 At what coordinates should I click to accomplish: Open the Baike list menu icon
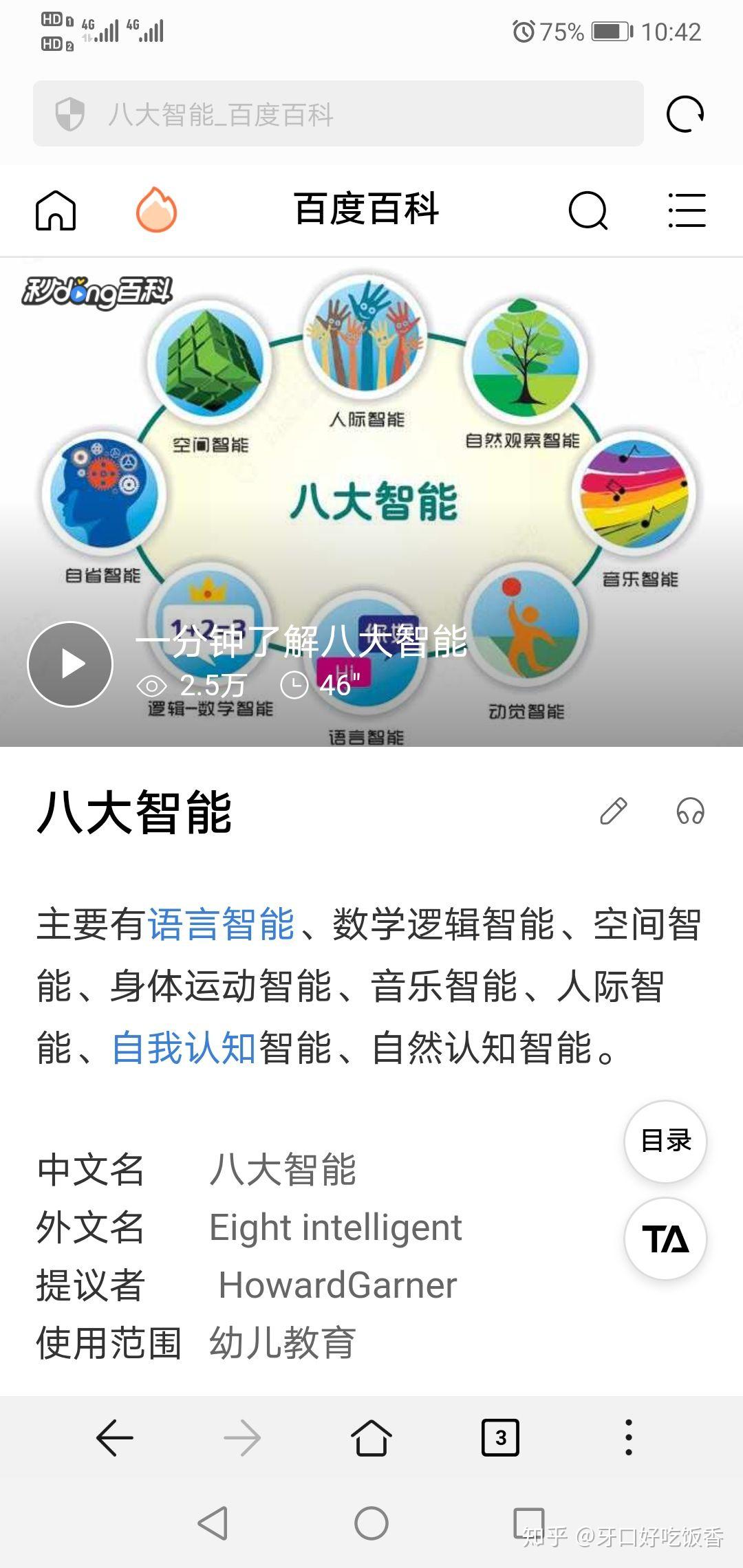point(687,210)
